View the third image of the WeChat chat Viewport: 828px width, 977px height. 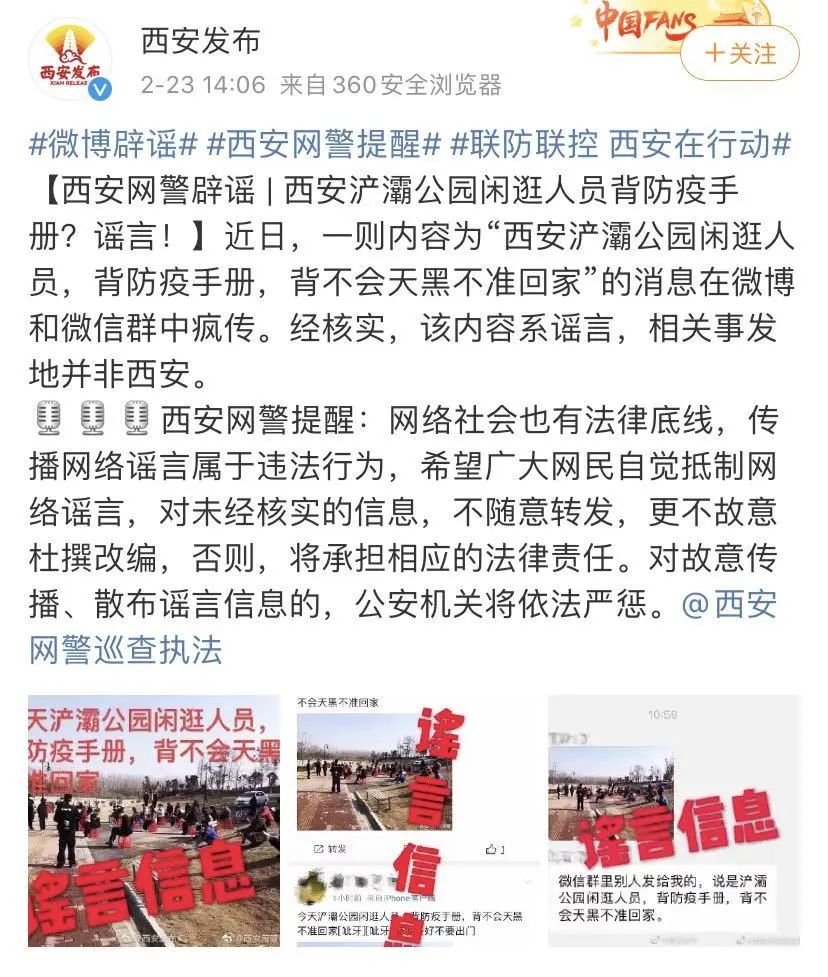click(674, 820)
